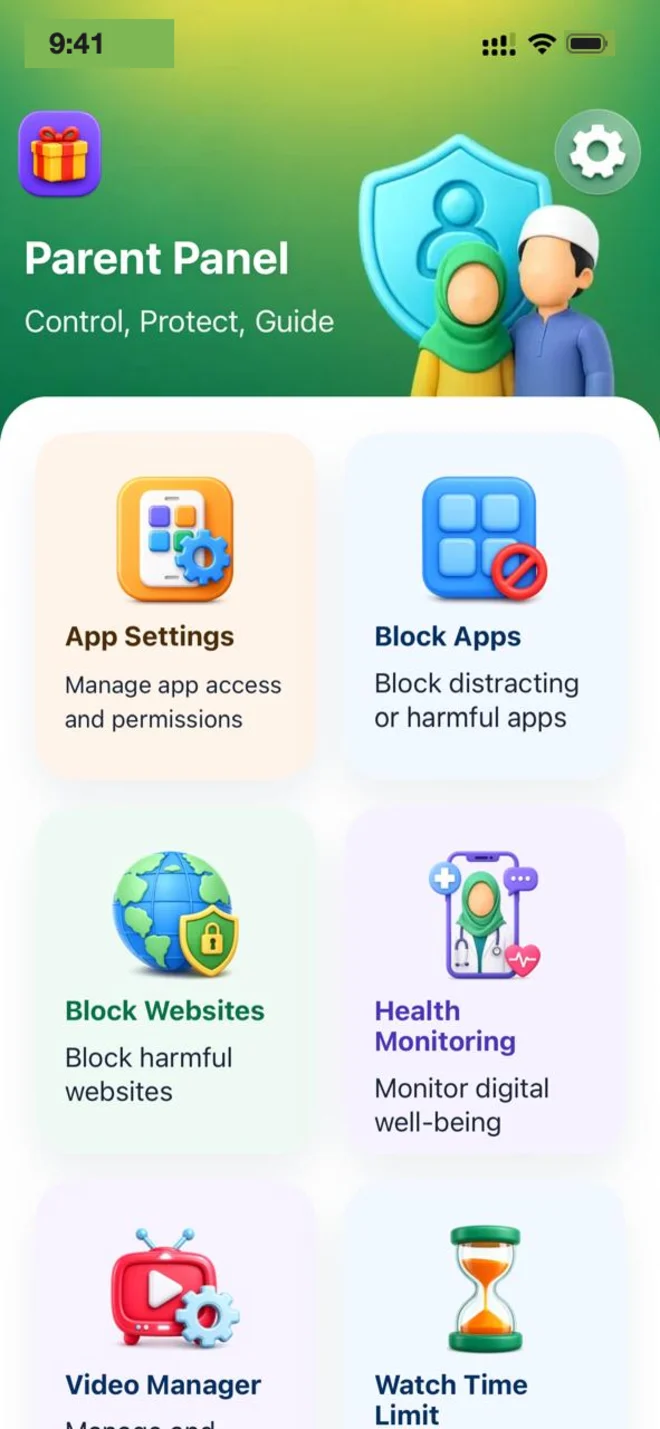Viewport: 660px width, 1429px height.
Task: Open the Watch Time Limit card
Action: tap(485, 1305)
